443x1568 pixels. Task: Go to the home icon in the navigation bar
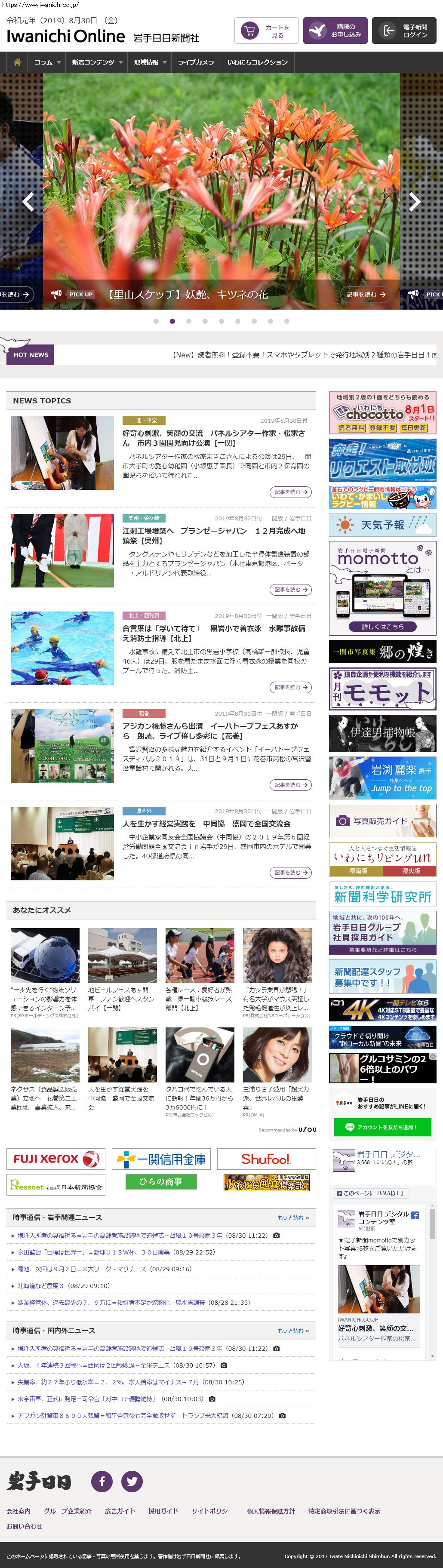tap(17, 62)
